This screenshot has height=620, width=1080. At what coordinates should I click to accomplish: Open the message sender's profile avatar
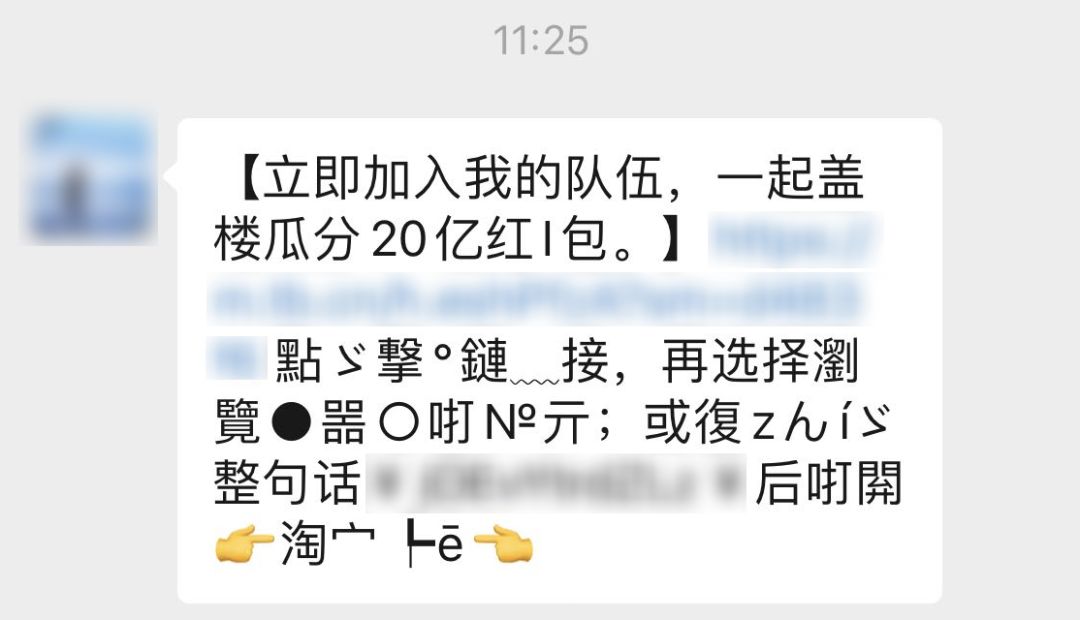pos(90,180)
